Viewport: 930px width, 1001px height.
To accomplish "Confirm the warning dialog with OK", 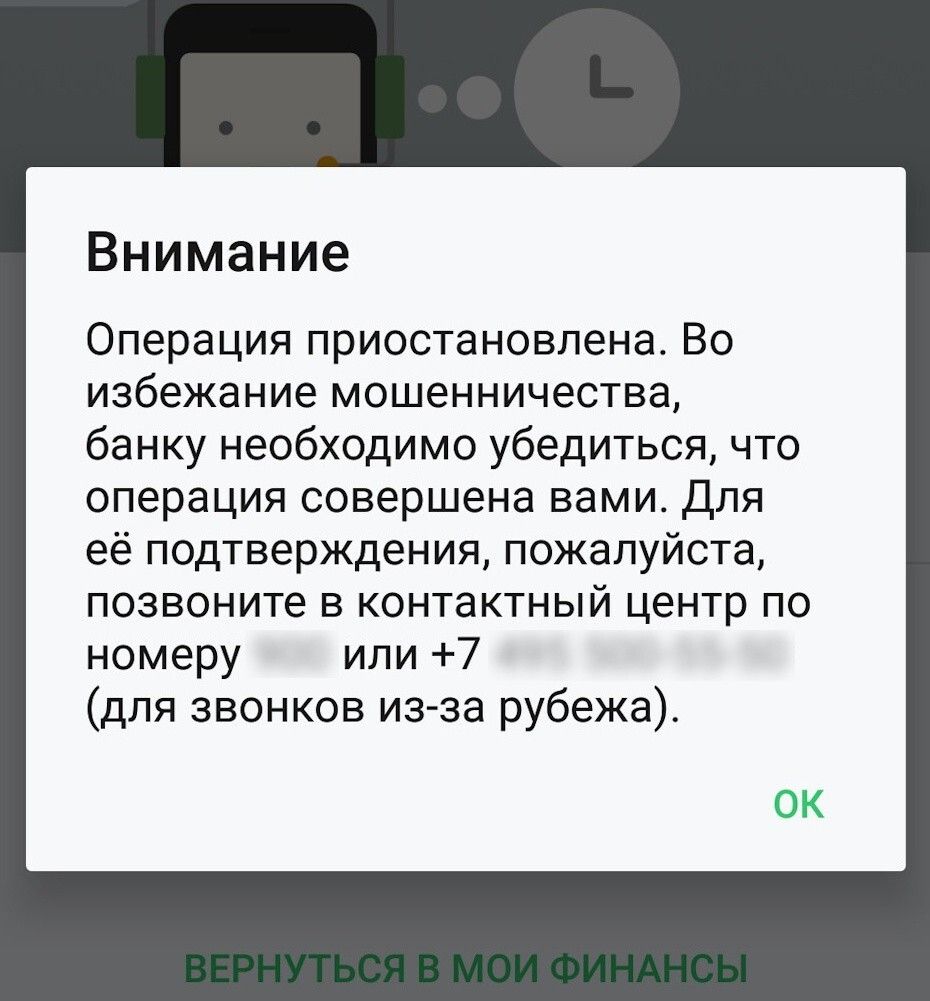I will point(799,803).
